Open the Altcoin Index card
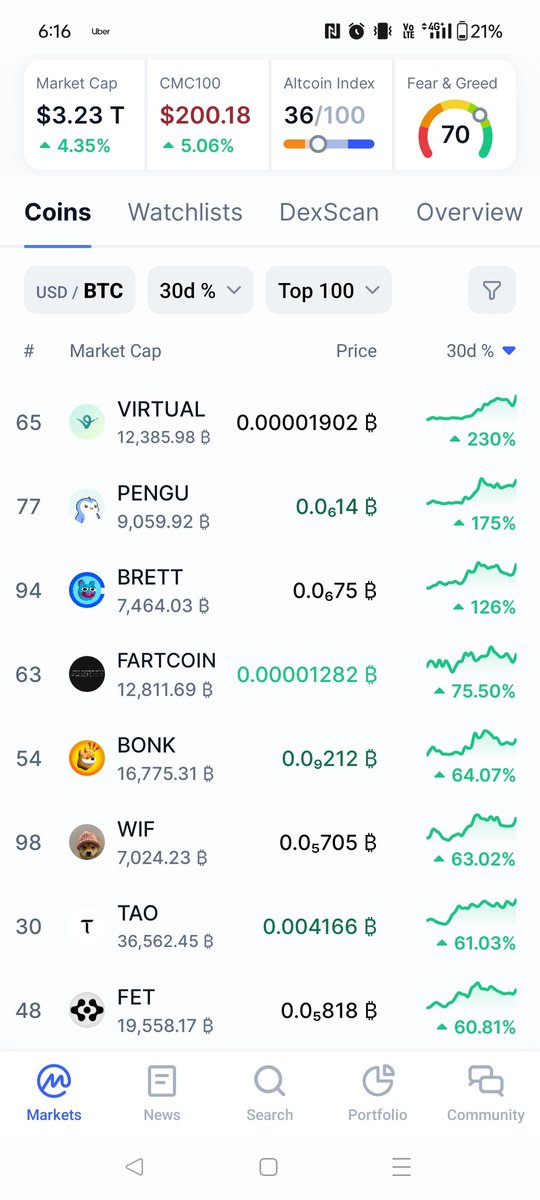The image size is (540, 1200). (x=331, y=115)
